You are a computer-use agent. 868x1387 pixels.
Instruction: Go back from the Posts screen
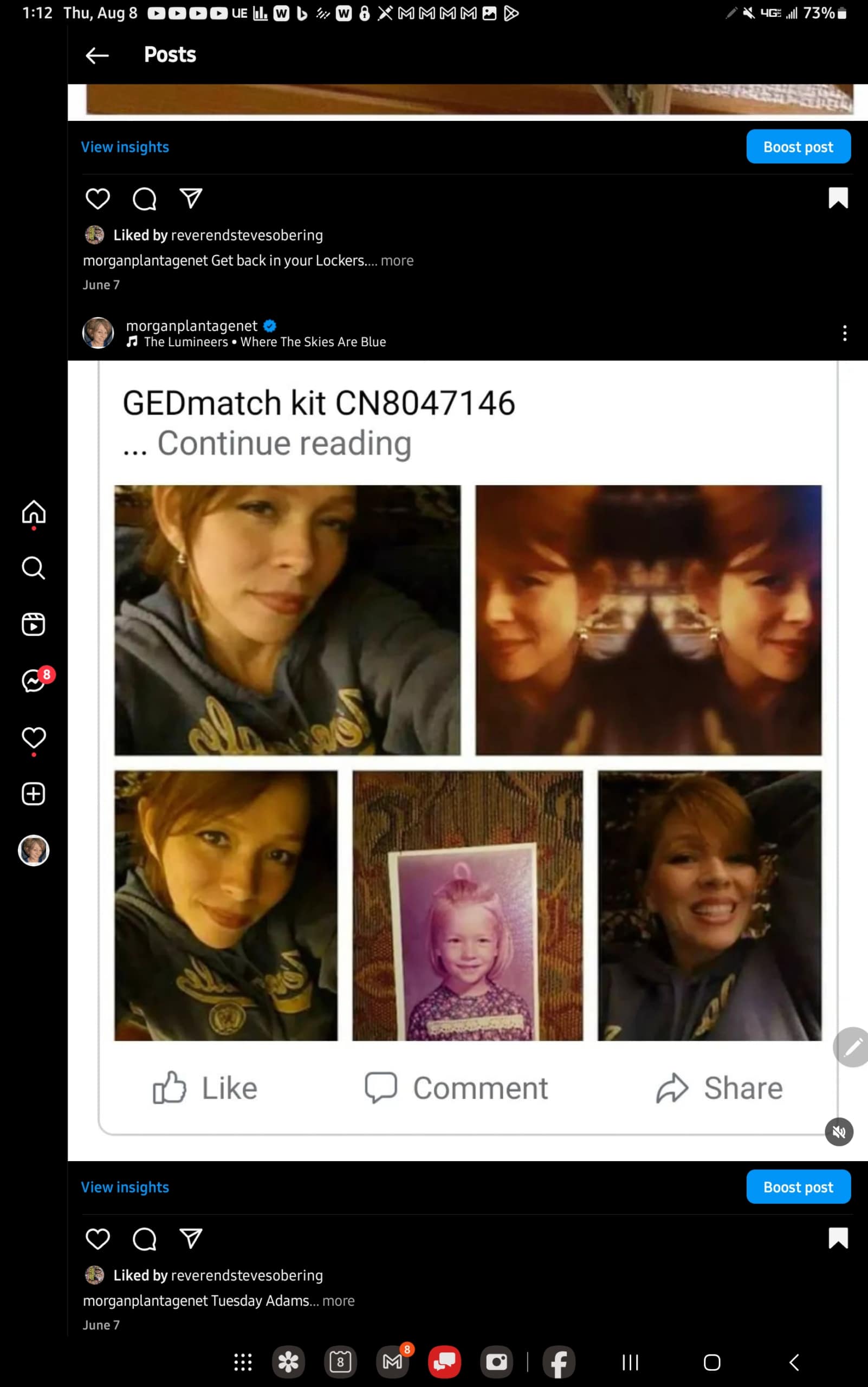[97, 55]
